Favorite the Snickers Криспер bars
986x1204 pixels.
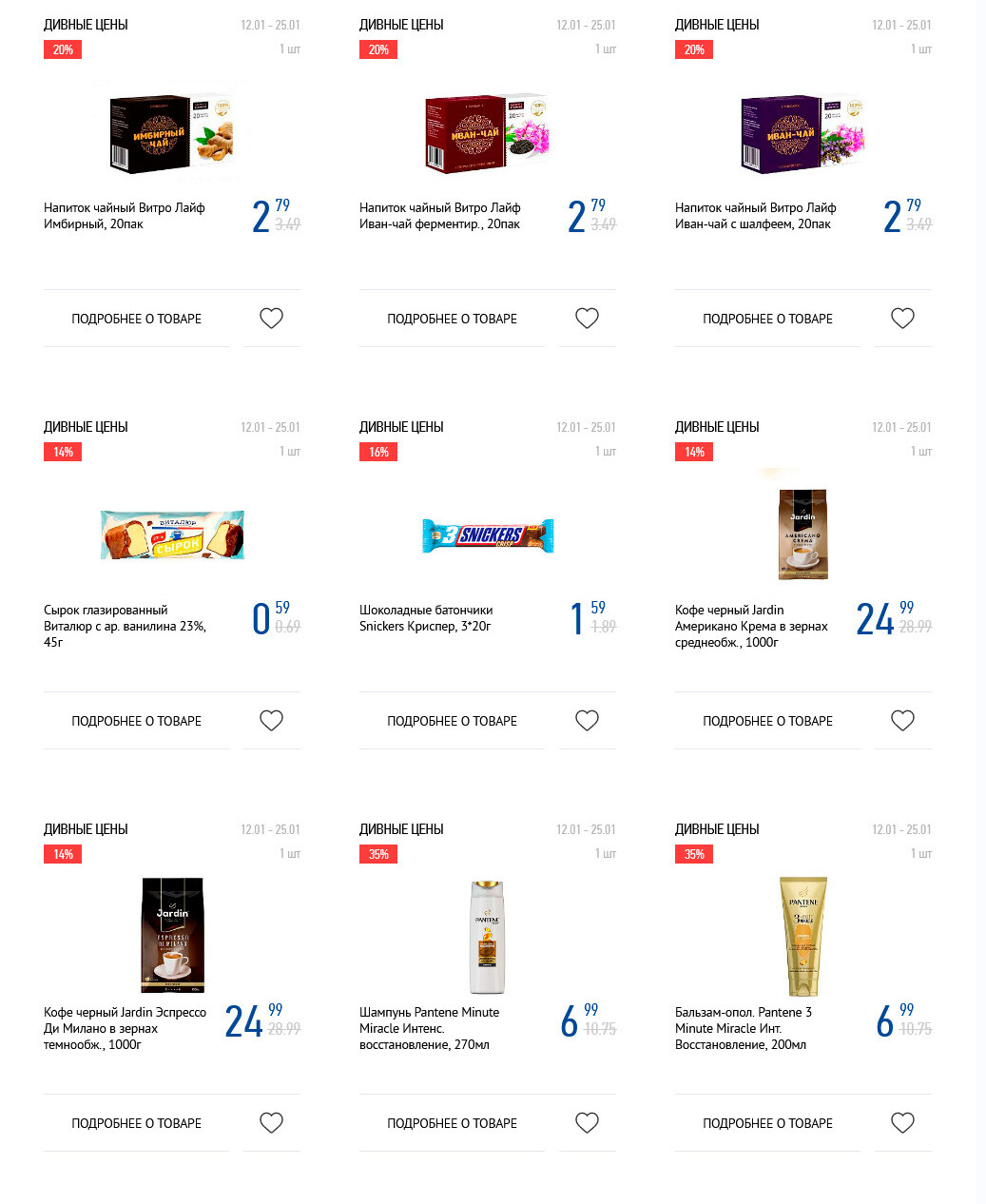click(587, 721)
